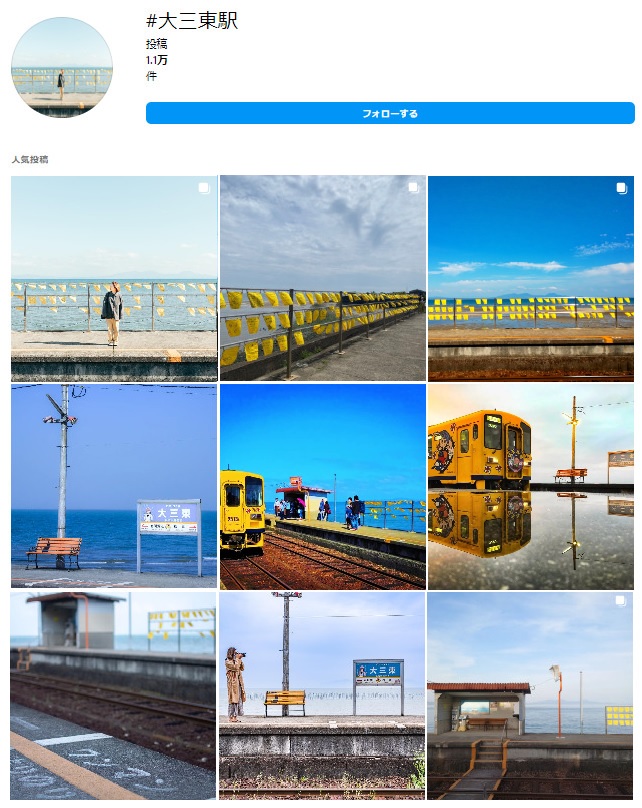Open the post of a person standing by the sea fence
642x808 pixels.
pyautogui.click(x=114, y=278)
